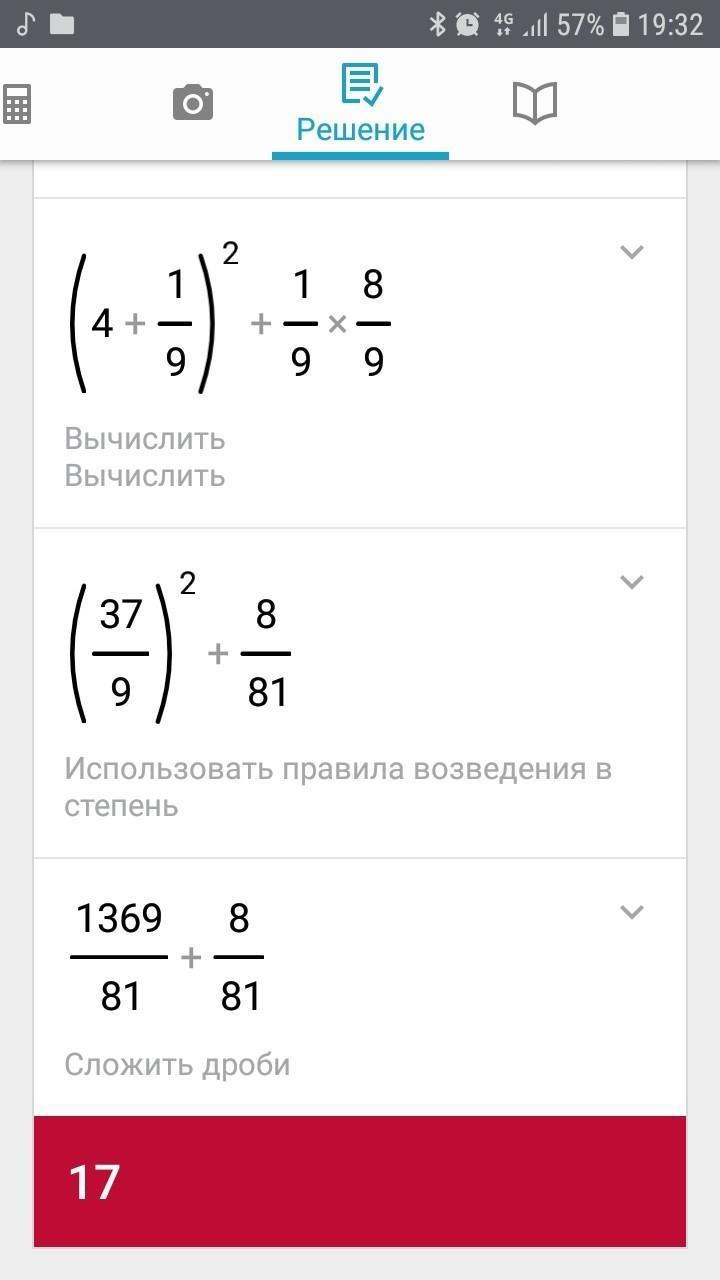Expand the Сложить дроби step
The image size is (720, 1280).
(x=631, y=912)
